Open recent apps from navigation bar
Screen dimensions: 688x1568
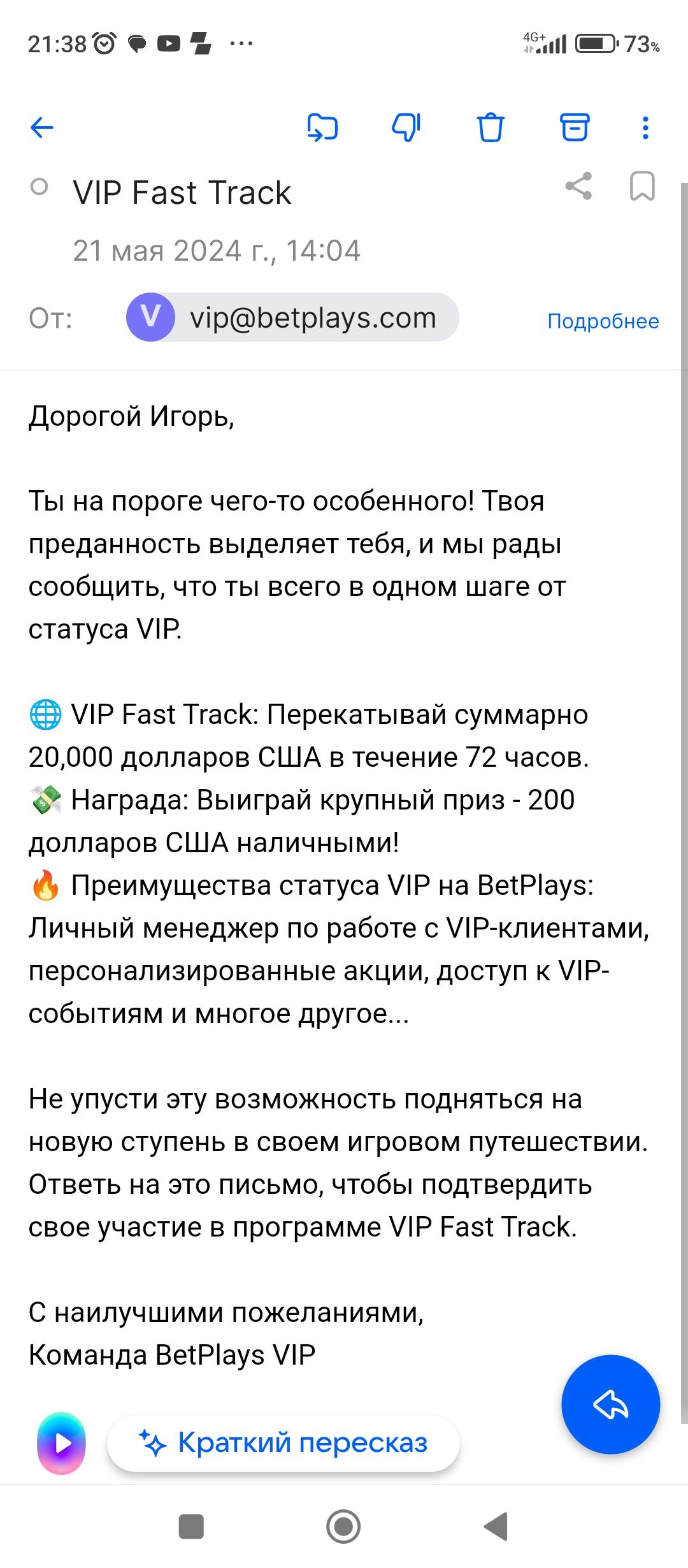pyautogui.click(x=191, y=1527)
